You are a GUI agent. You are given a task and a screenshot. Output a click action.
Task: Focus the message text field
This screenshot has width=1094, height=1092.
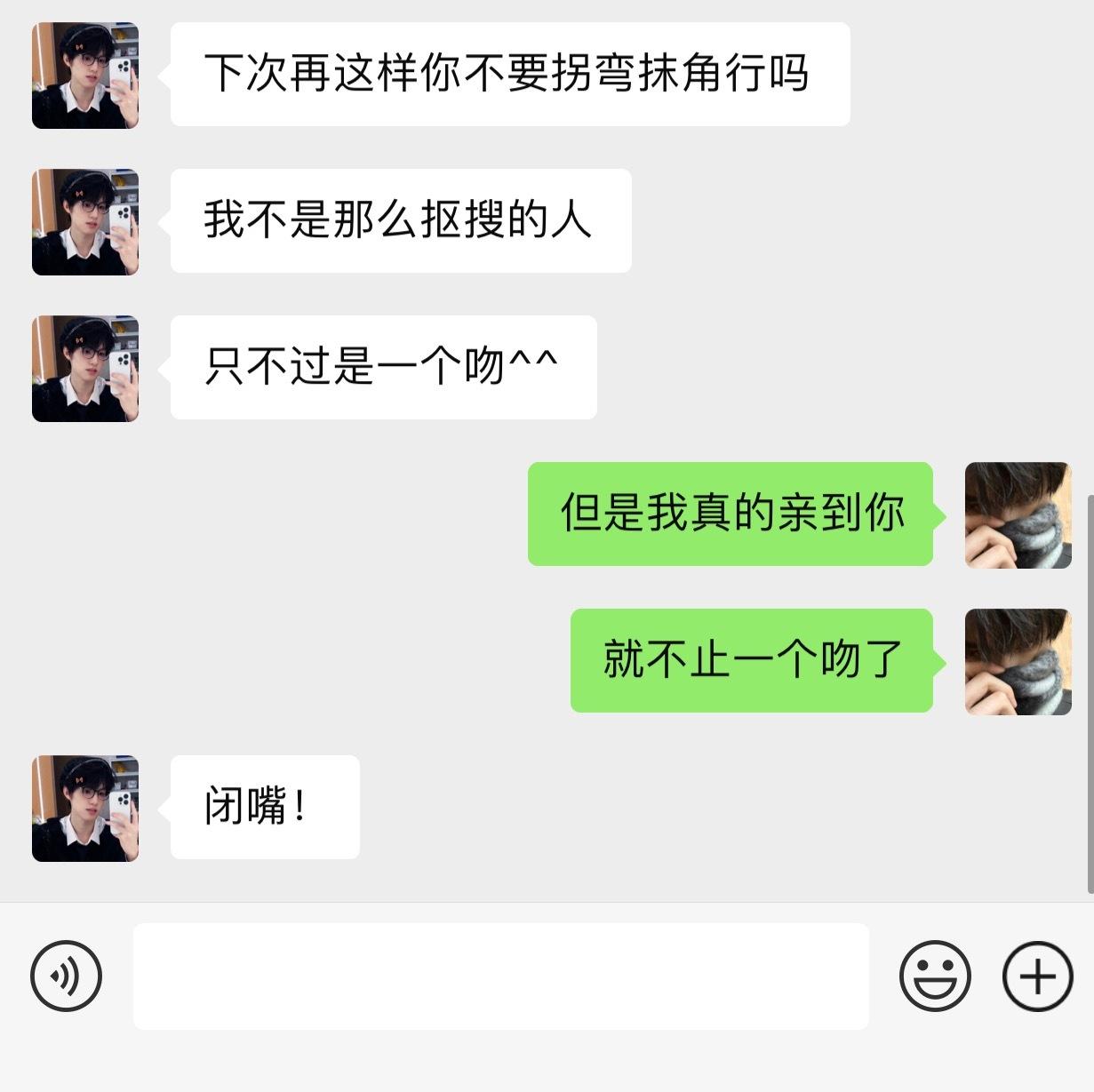500,976
